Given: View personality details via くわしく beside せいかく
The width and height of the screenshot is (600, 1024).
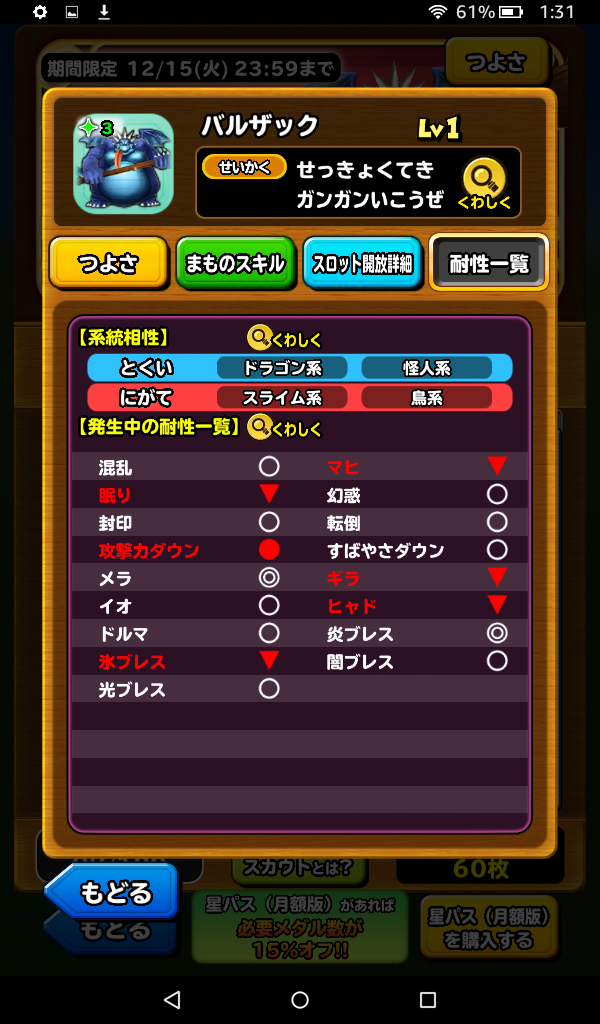Looking at the screenshot, I should (x=484, y=185).
